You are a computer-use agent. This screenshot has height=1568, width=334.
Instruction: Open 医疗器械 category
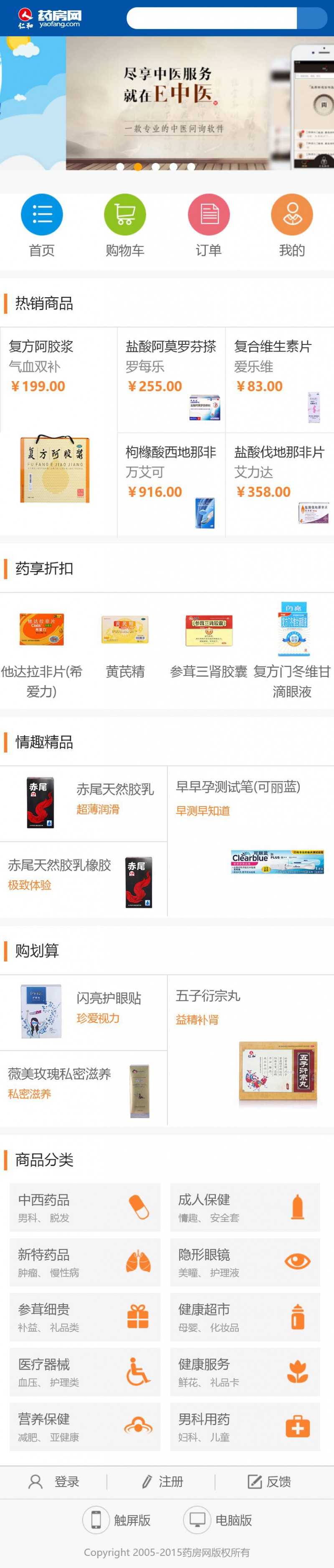85,1371
